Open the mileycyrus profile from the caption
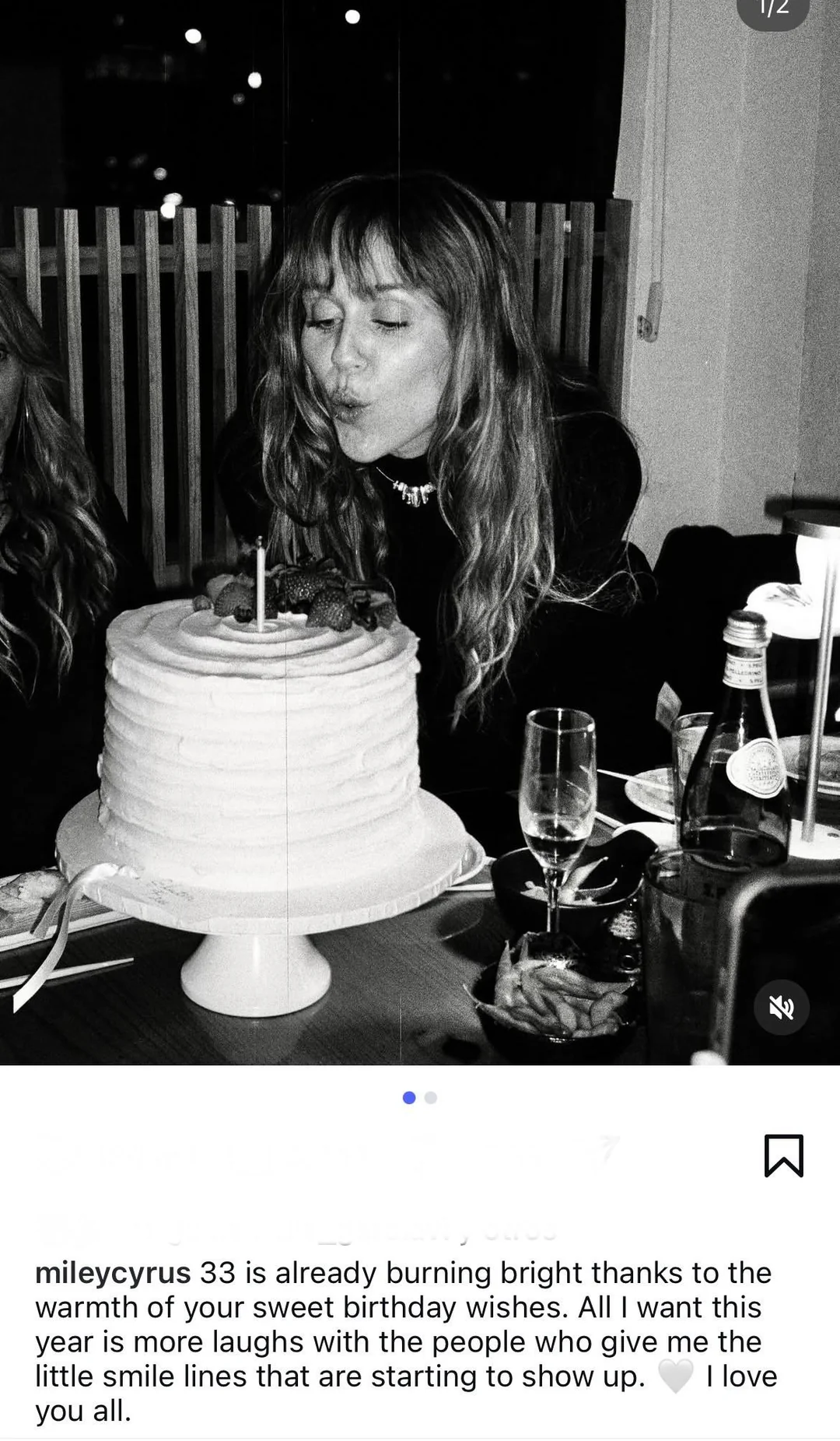 [113, 1273]
